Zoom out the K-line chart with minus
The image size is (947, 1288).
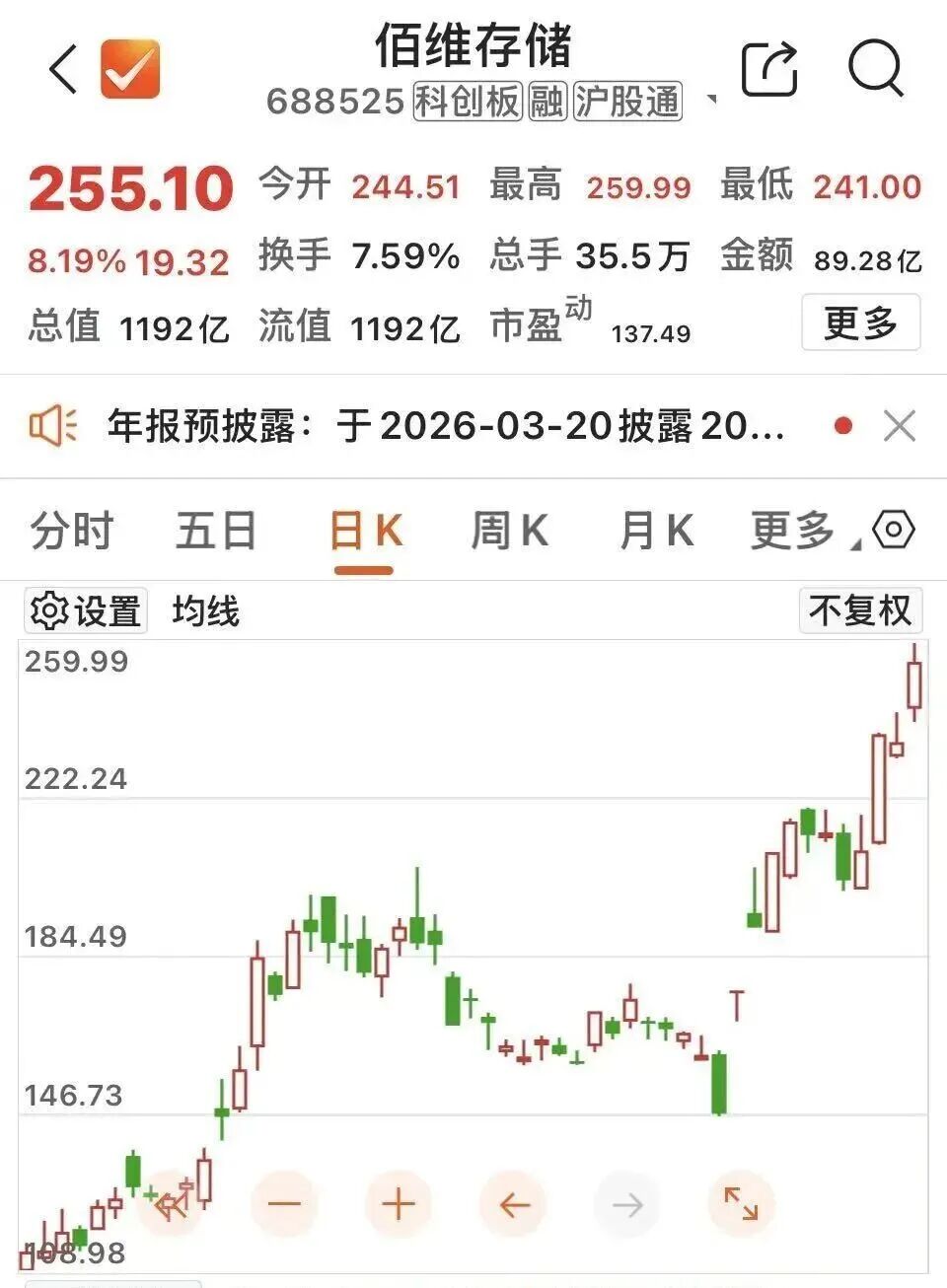284,1204
